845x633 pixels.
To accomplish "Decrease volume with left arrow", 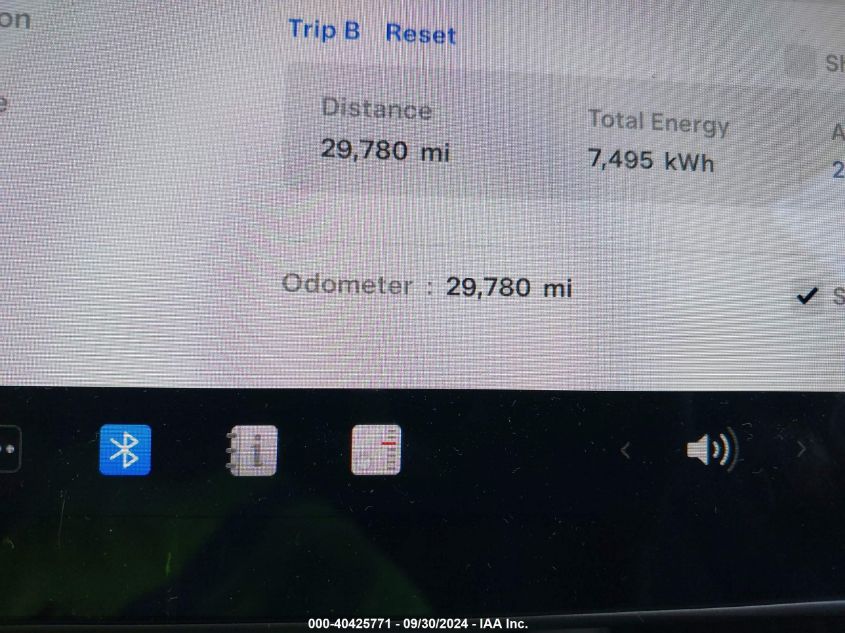I will pyautogui.click(x=626, y=451).
